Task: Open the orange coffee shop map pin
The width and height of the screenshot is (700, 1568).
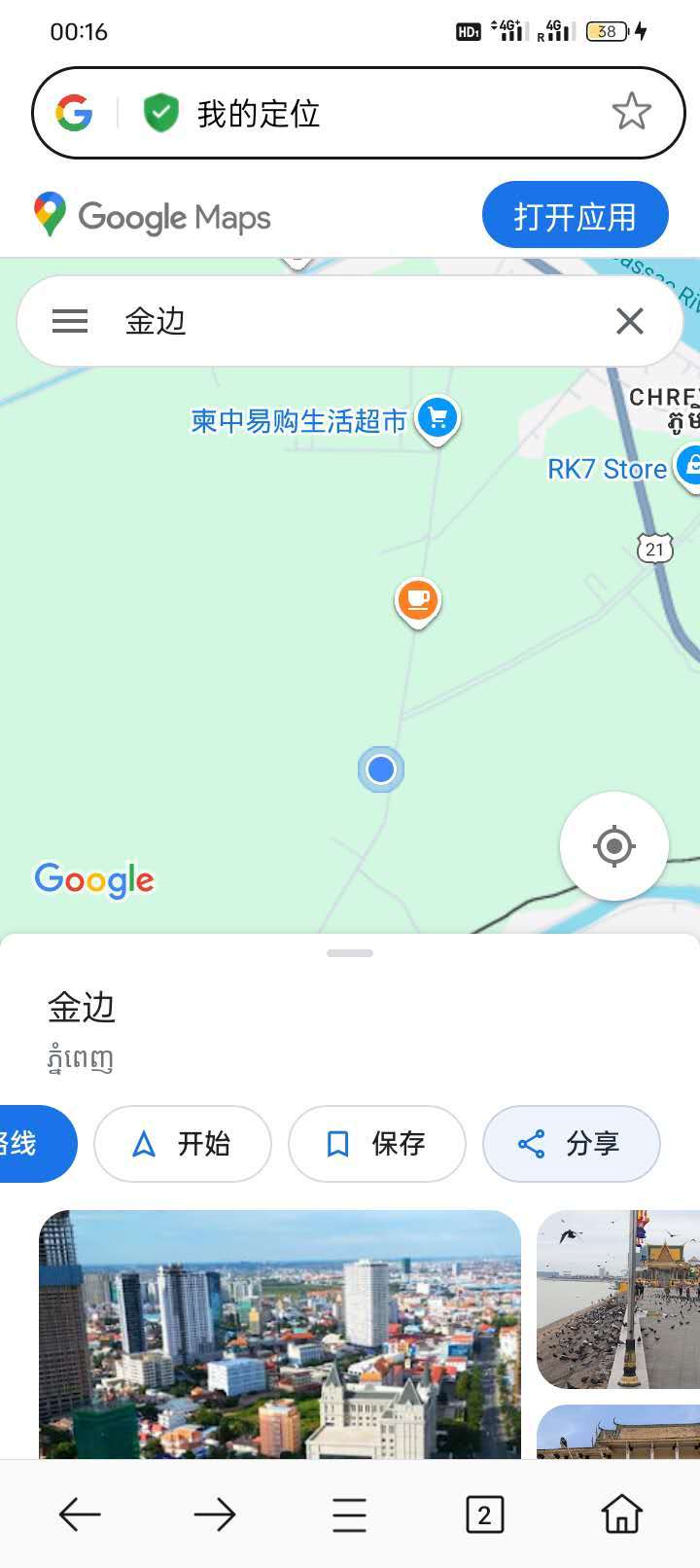Action: (x=418, y=600)
